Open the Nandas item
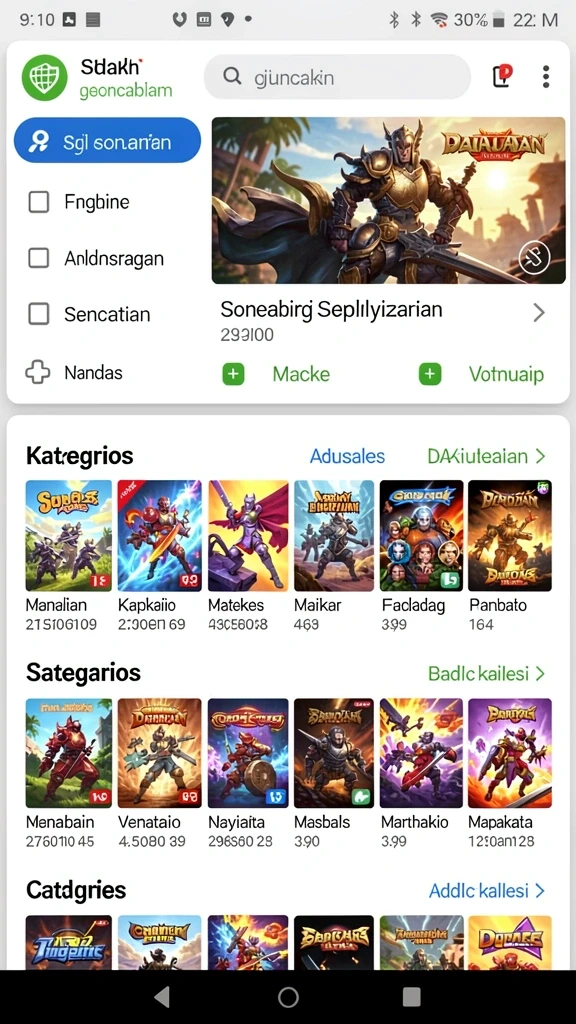 point(73,373)
